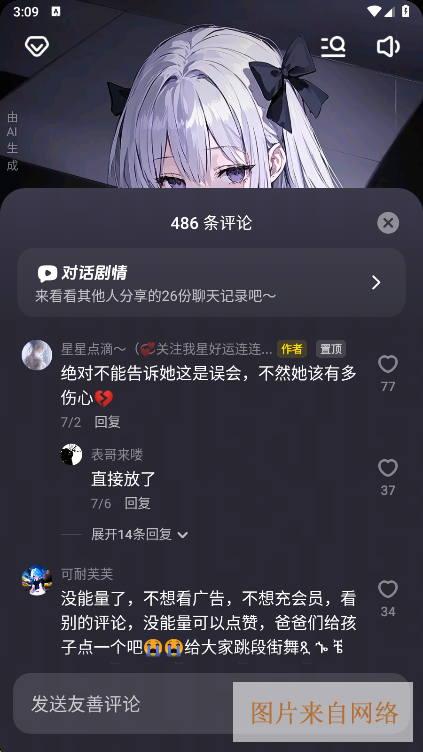Open the list search icon
Image resolution: width=423 pixels, height=752 pixels.
click(333, 47)
